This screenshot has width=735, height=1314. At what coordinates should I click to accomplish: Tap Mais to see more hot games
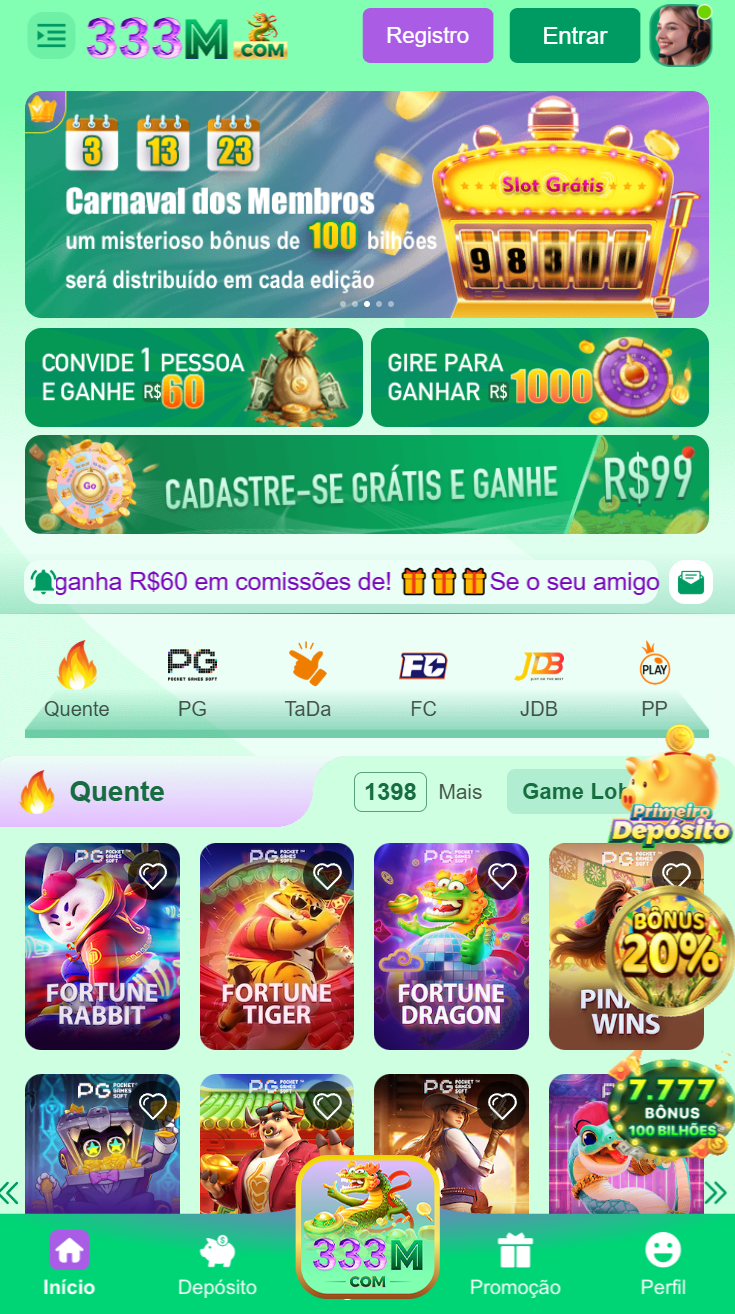[460, 792]
